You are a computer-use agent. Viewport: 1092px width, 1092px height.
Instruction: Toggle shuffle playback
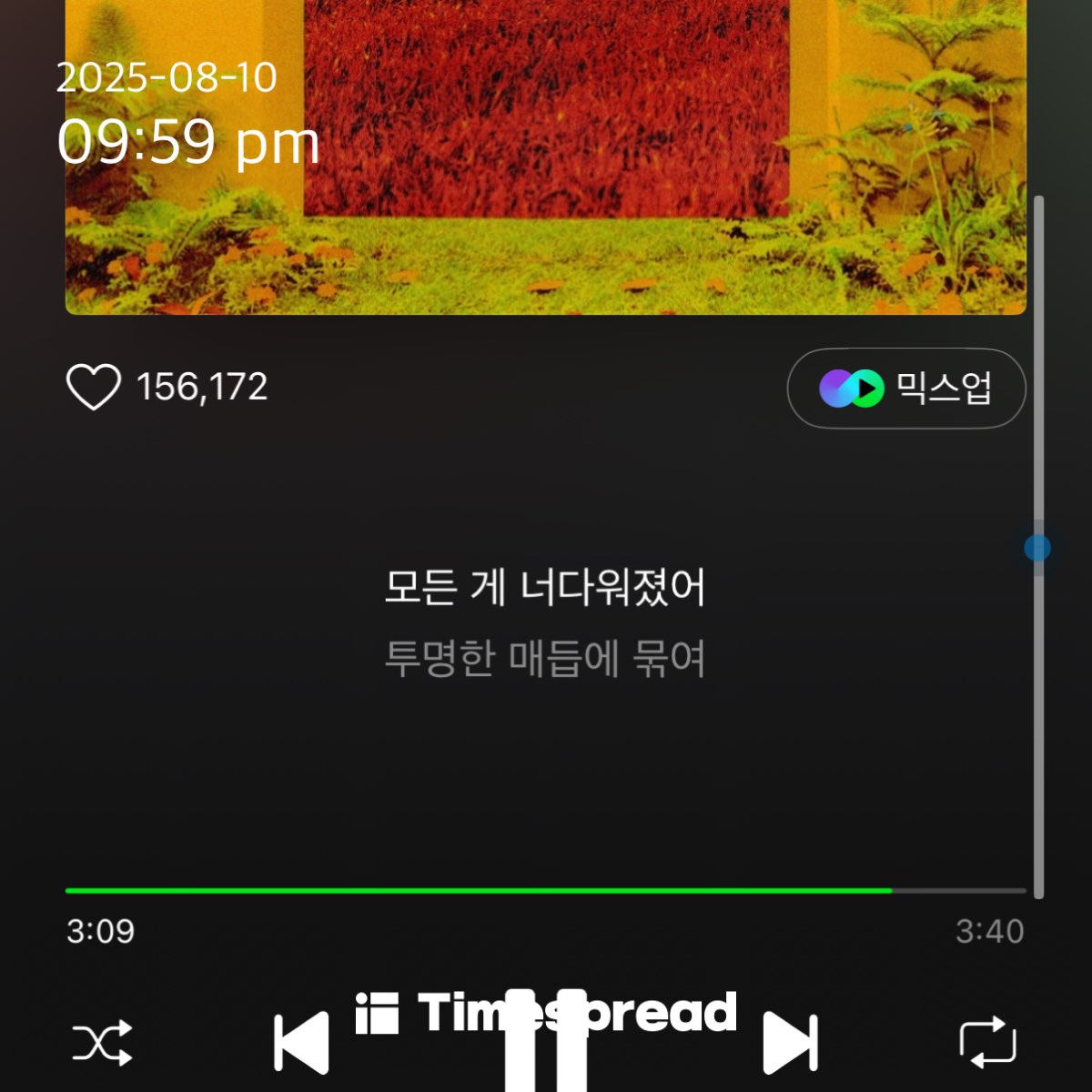pos(102,1043)
